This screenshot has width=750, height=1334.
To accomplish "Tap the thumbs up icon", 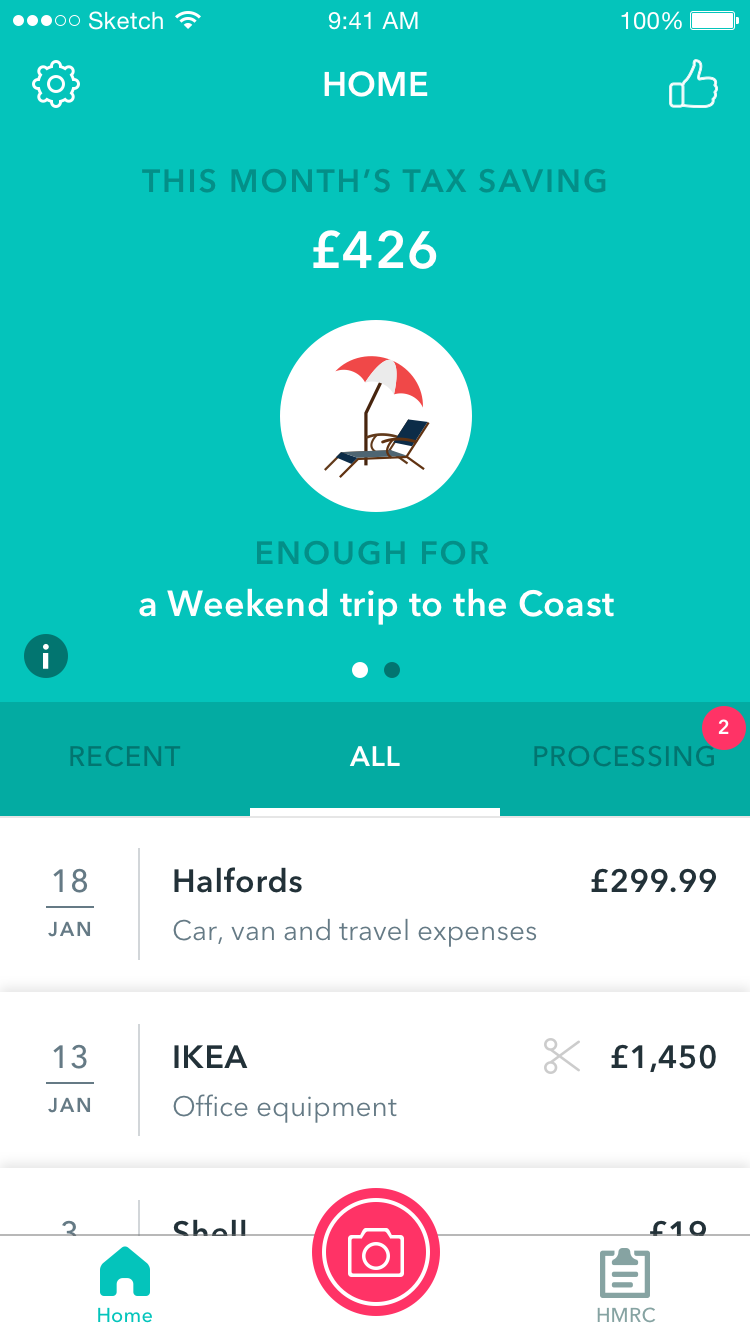I will 693,84.
